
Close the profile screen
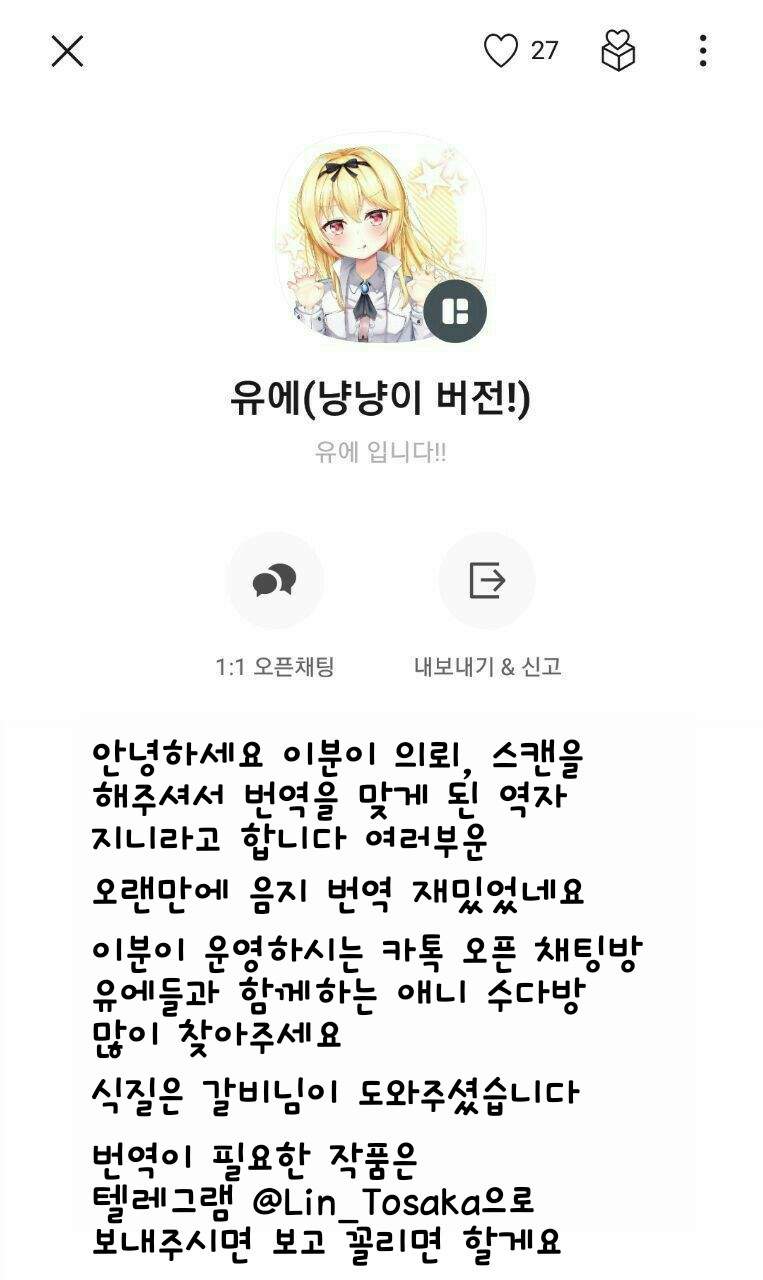pyautogui.click(x=67, y=51)
